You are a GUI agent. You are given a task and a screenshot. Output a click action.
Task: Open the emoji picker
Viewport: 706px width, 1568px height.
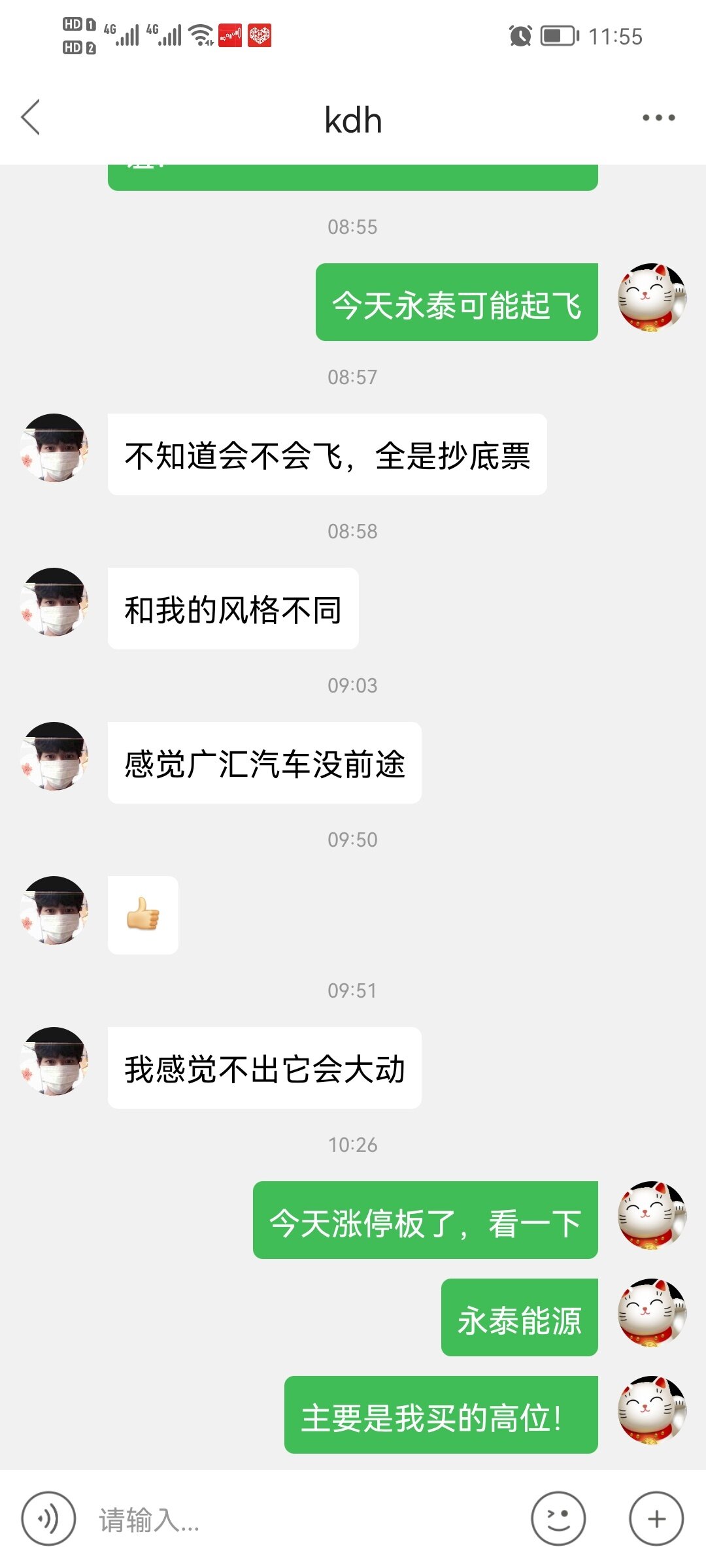pos(558,1519)
